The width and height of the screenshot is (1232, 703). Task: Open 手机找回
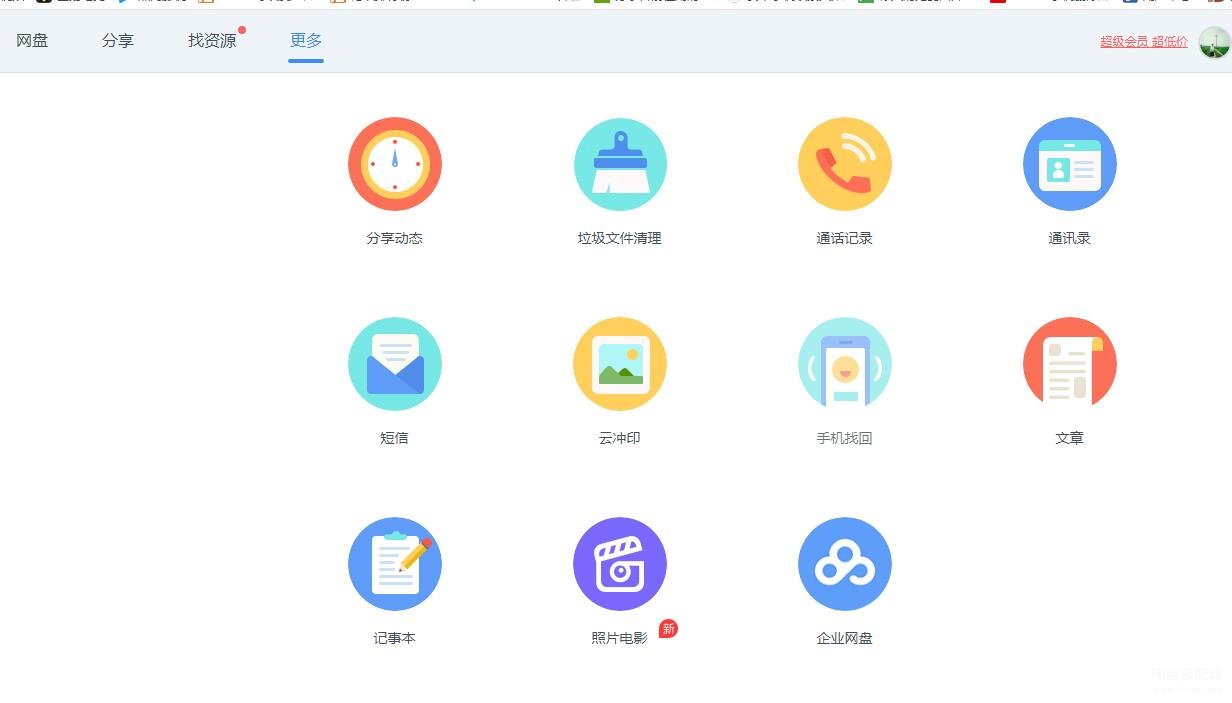[845, 364]
